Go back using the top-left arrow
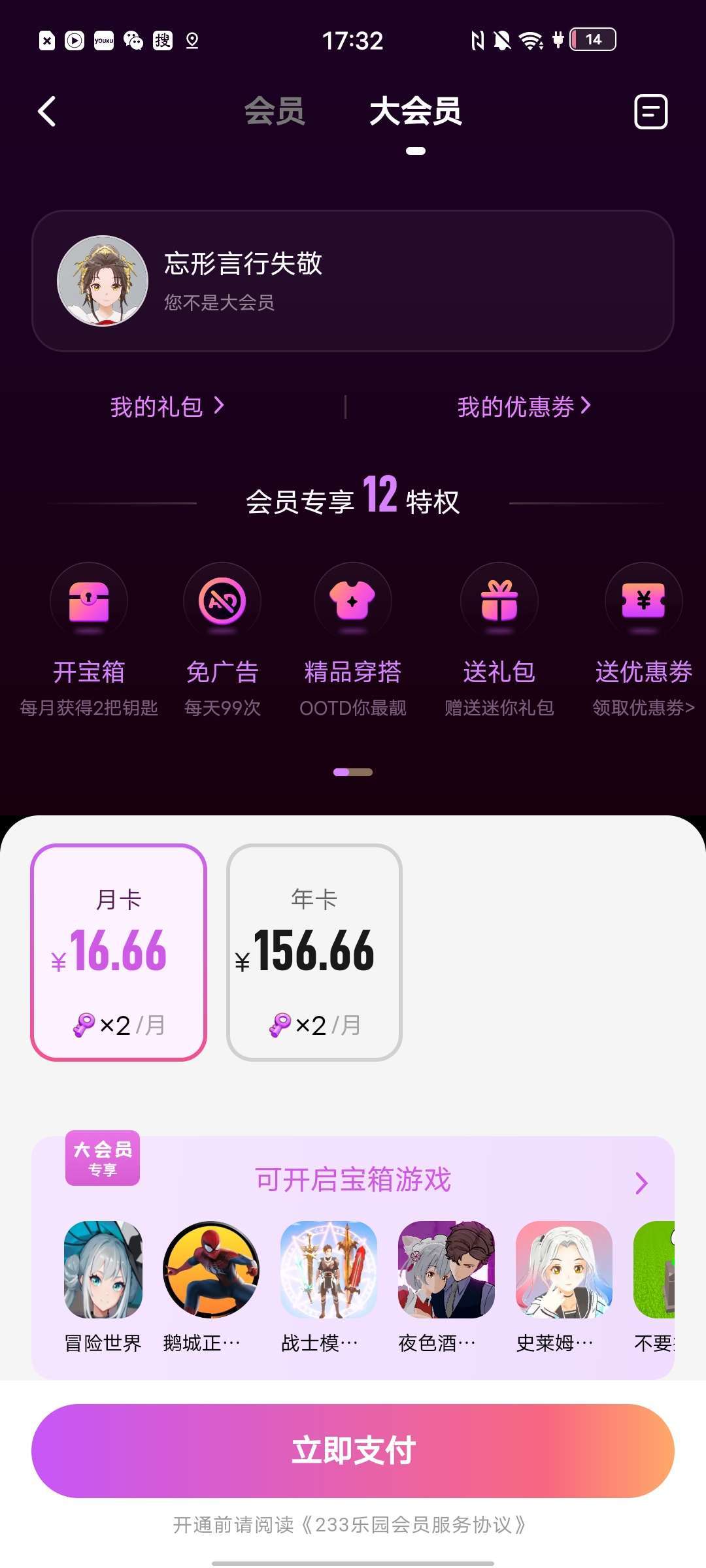The width and height of the screenshot is (706, 1568). 47,111
